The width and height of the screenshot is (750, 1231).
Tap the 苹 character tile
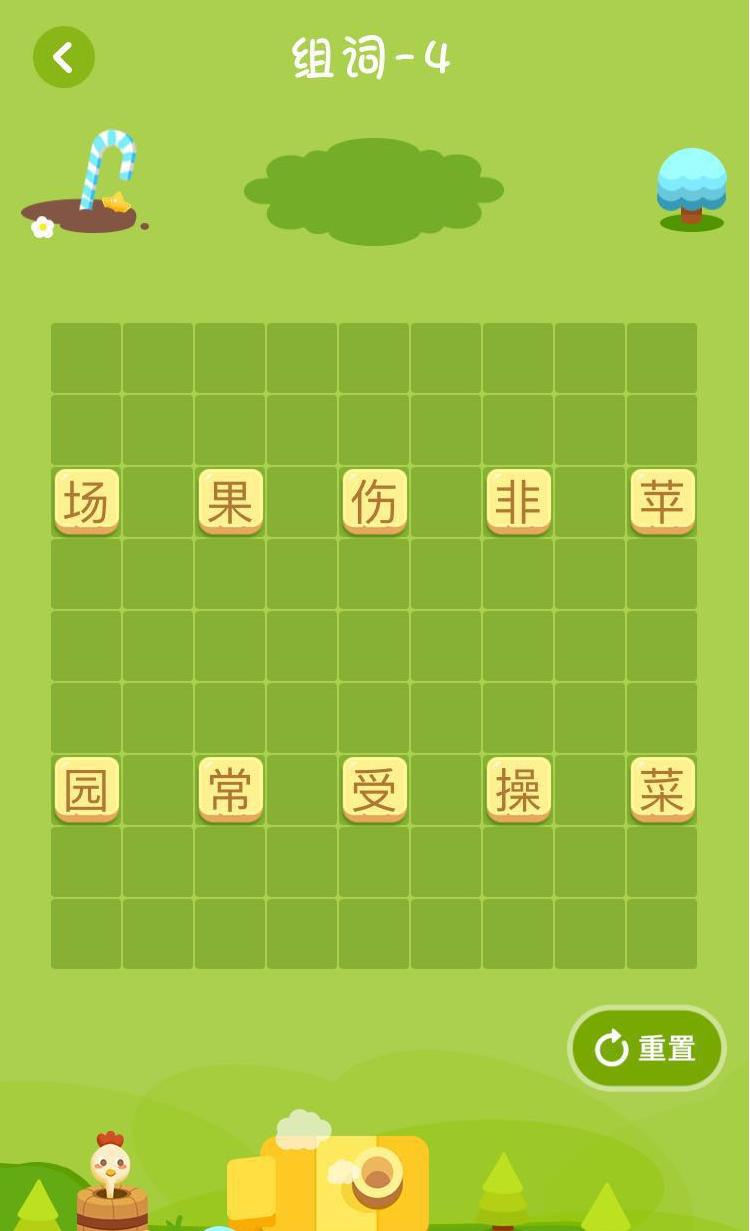(x=663, y=501)
